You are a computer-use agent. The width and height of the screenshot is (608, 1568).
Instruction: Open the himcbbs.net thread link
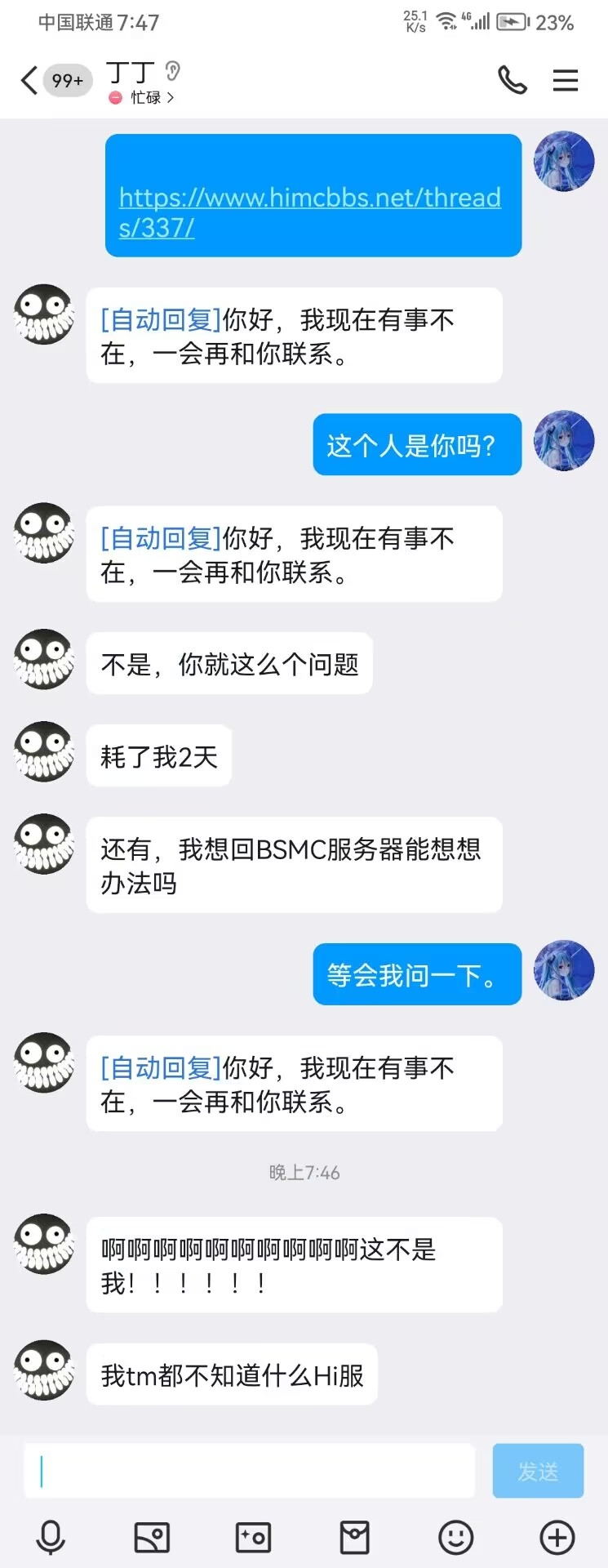click(309, 212)
